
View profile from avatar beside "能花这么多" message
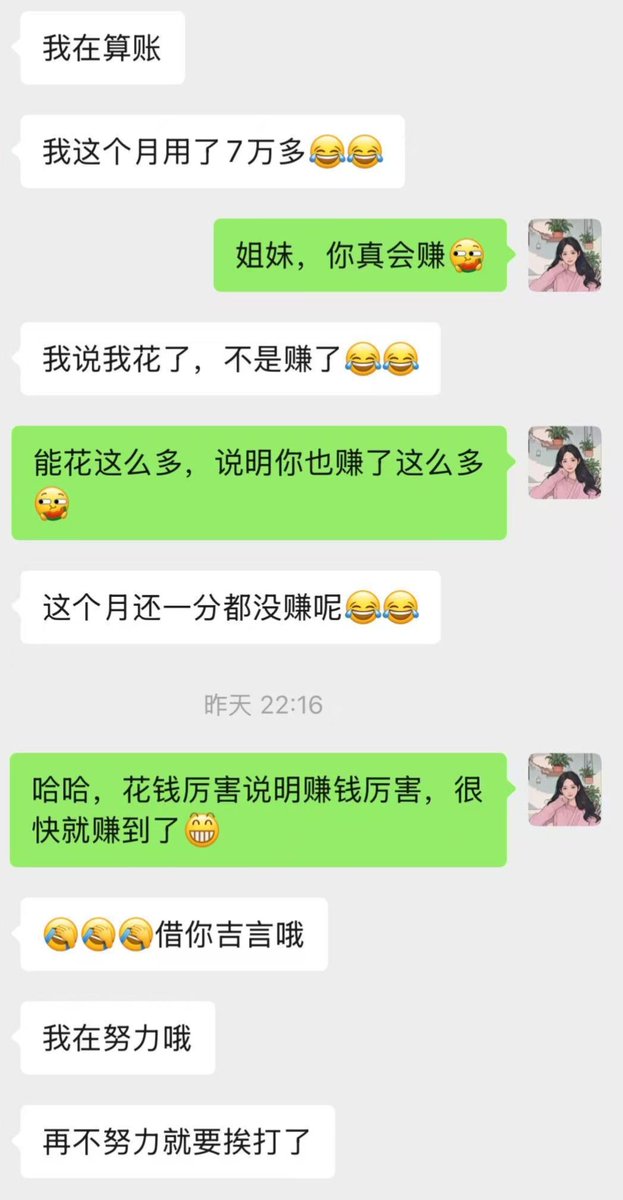[x=564, y=462]
